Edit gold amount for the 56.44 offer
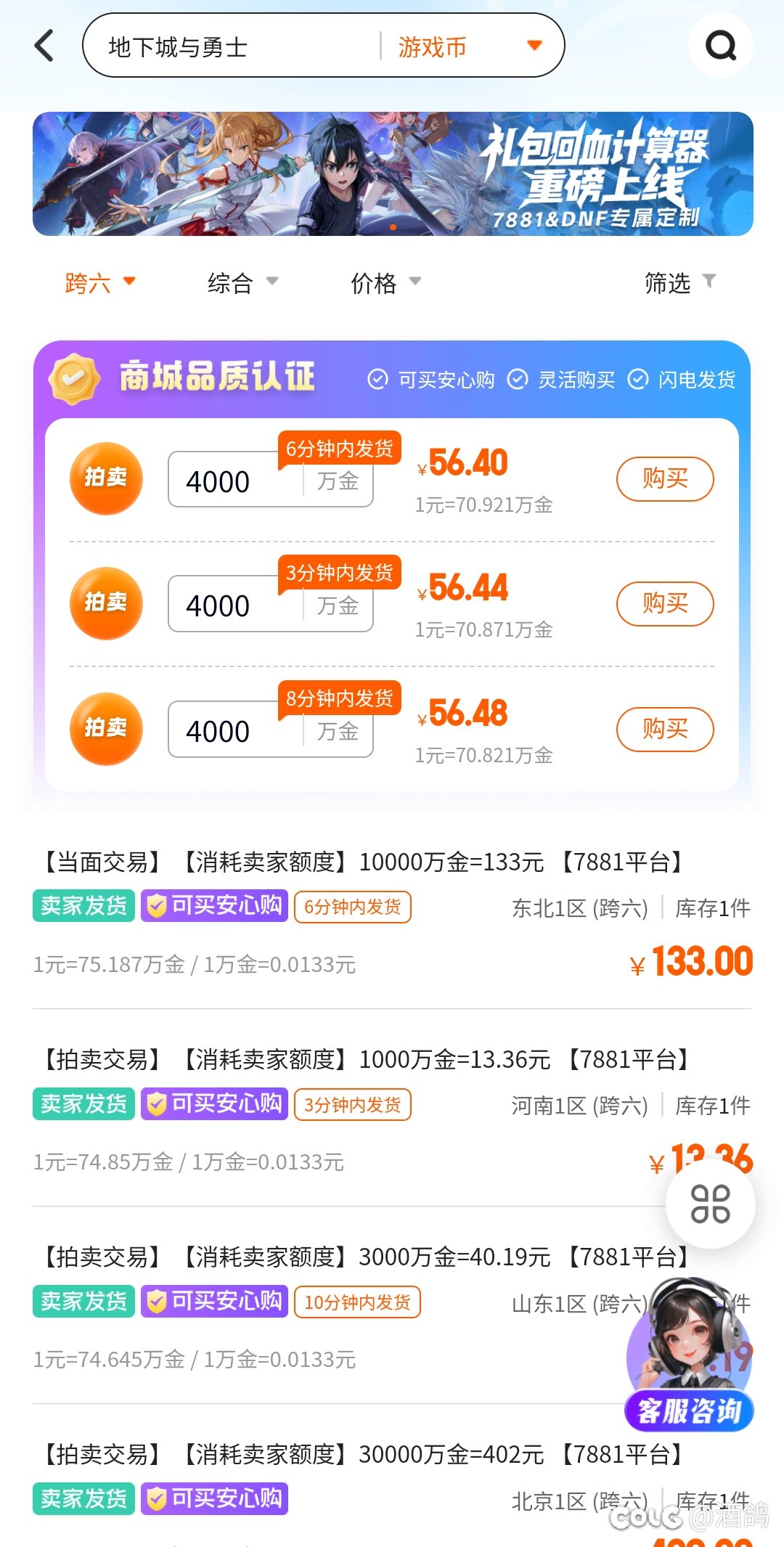 pyautogui.click(x=234, y=605)
